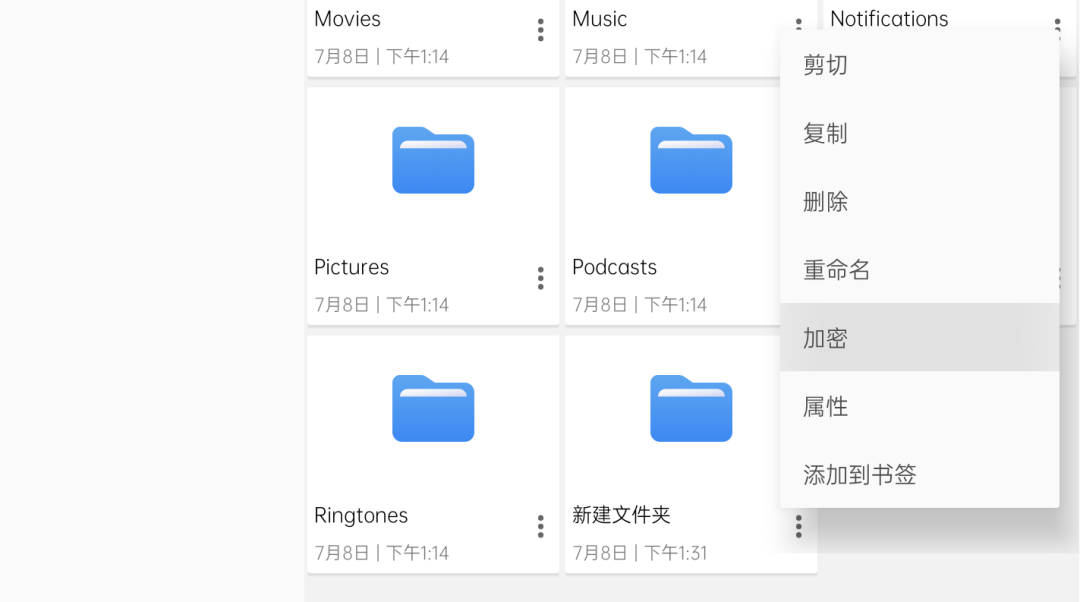Open the more options for Ringtones
Image resolution: width=1080 pixels, height=602 pixels.
(x=541, y=526)
